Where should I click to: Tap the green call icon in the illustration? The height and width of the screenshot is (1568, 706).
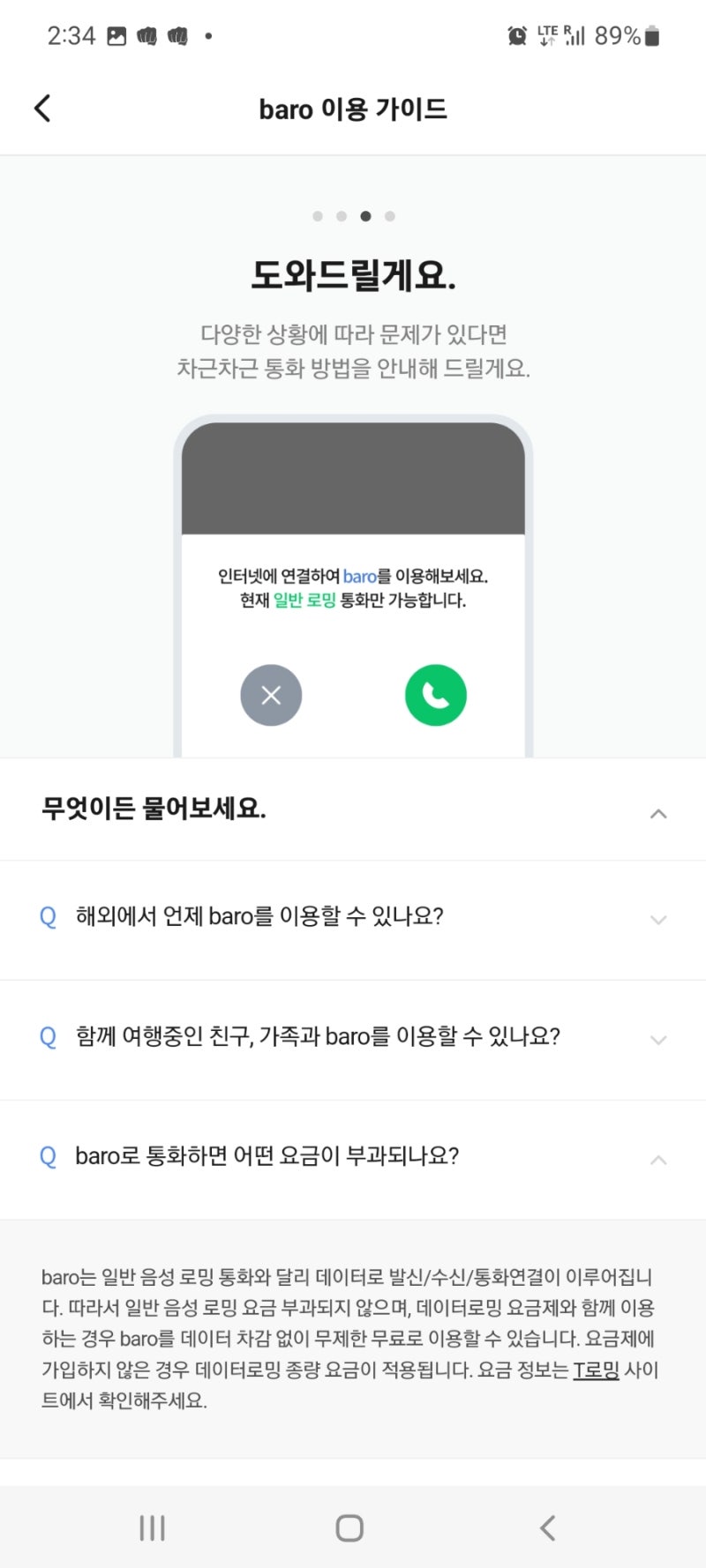(435, 695)
